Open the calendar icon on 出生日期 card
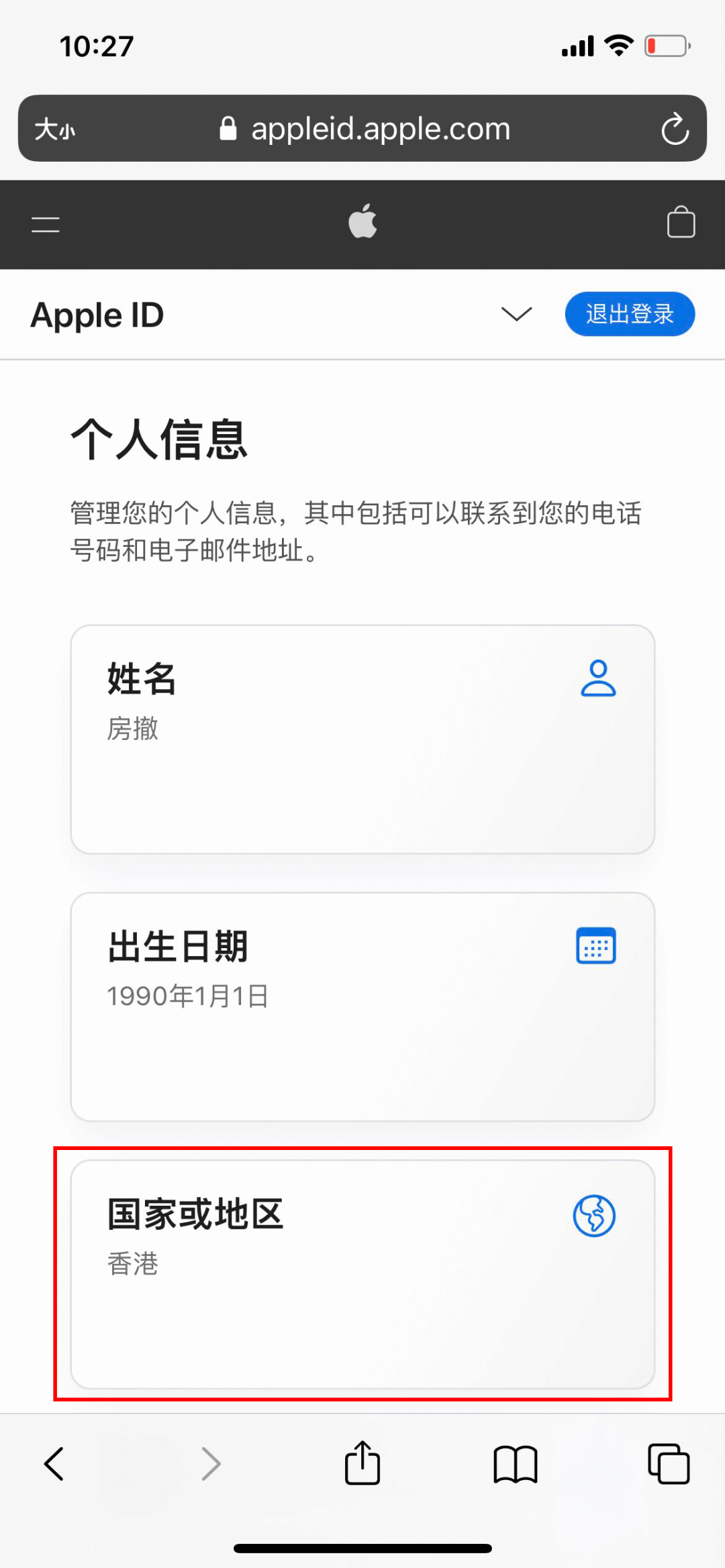725x1568 pixels. pos(597,946)
